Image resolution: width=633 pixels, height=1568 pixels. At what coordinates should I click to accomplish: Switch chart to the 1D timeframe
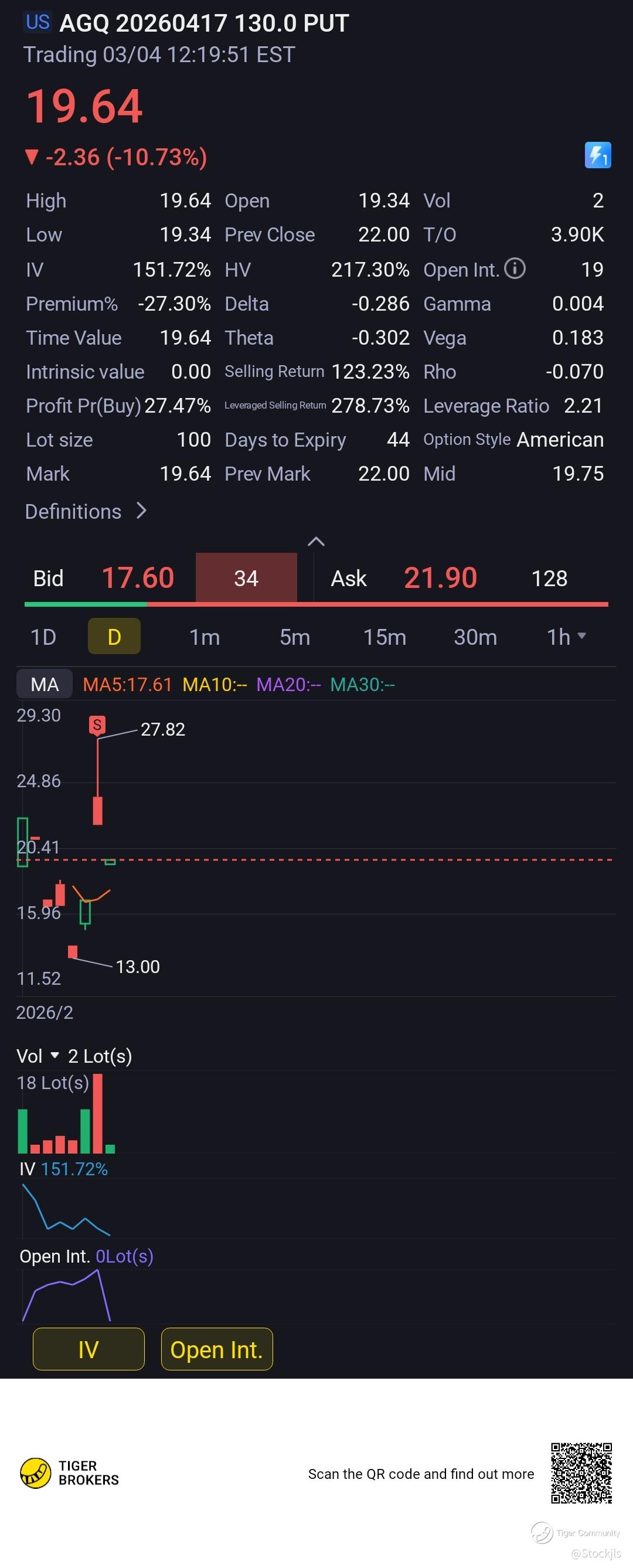point(43,637)
